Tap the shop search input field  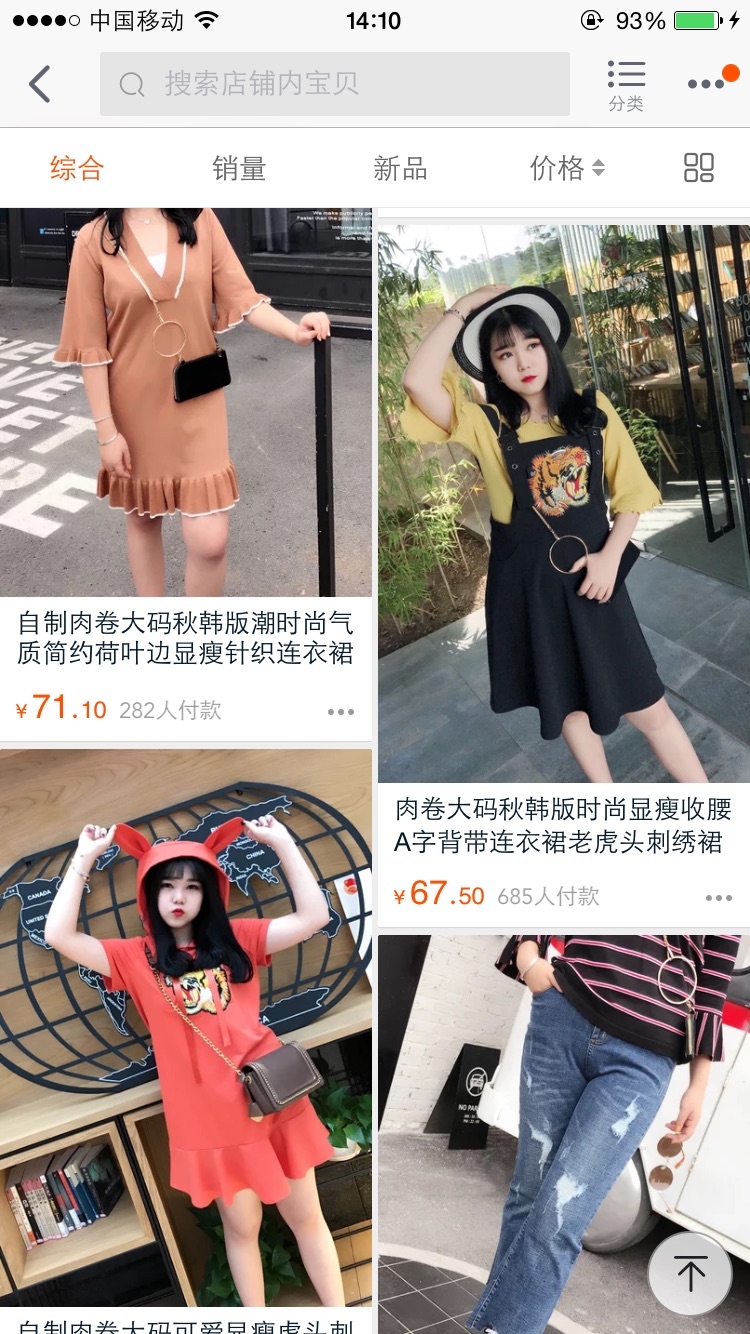point(335,84)
